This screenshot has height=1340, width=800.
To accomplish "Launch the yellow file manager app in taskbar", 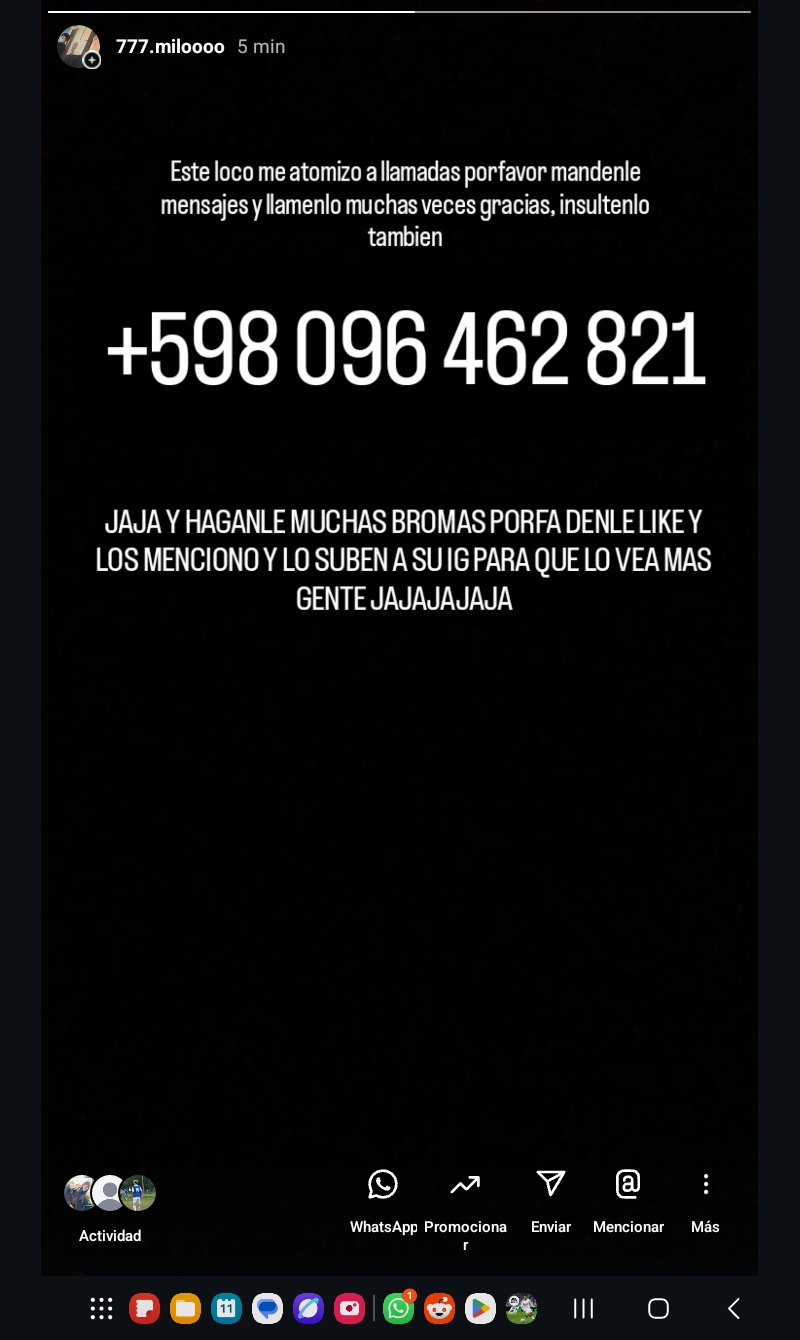I will tap(185, 1308).
